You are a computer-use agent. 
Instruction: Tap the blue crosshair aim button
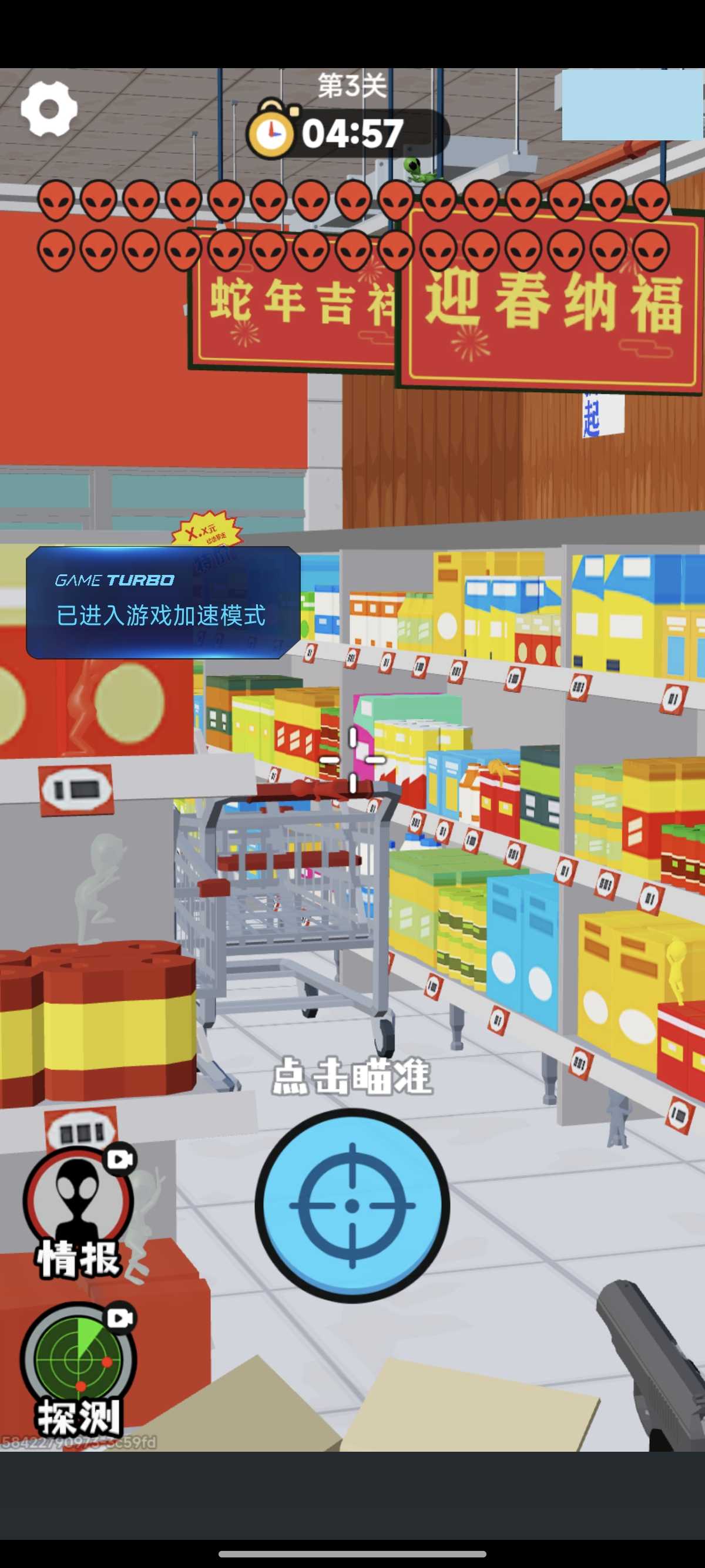[352, 1205]
